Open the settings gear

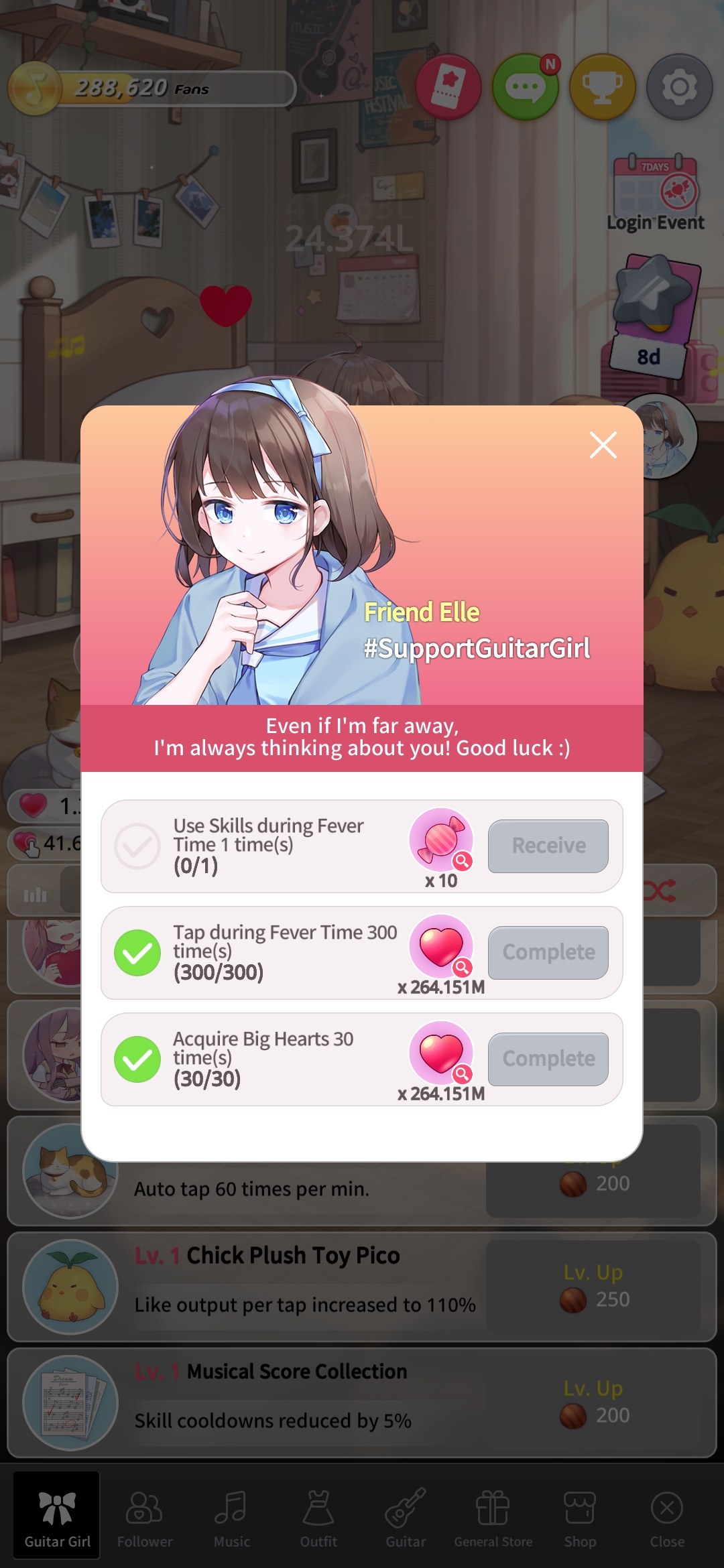[679, 87]
